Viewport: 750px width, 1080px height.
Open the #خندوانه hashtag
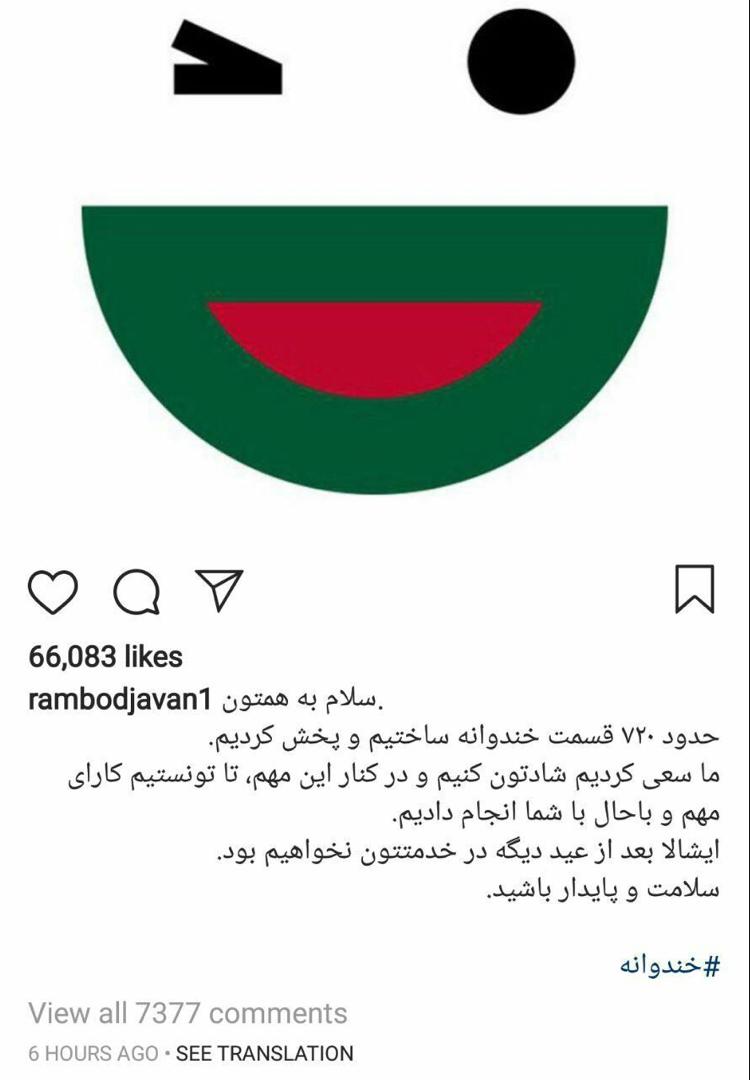pyautogui.click(x=670, y=966)
